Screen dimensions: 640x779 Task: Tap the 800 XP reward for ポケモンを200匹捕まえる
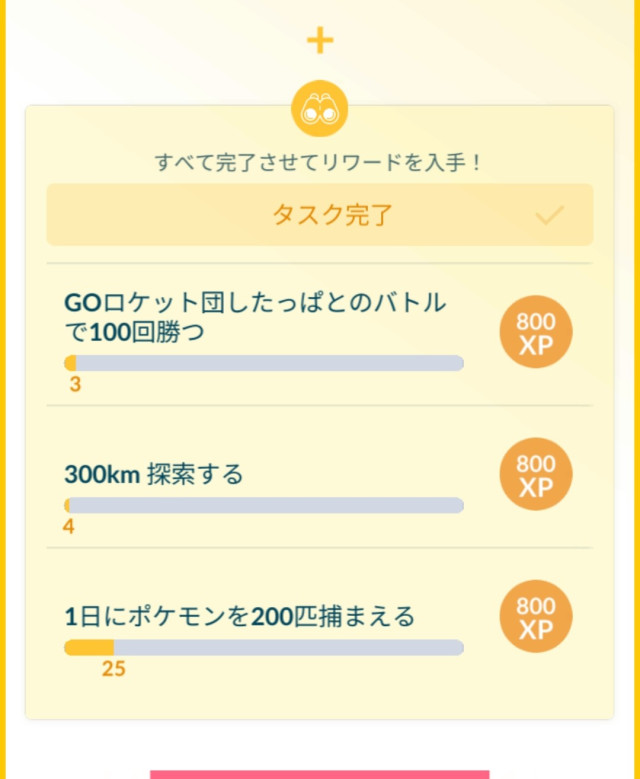[536, 617]
